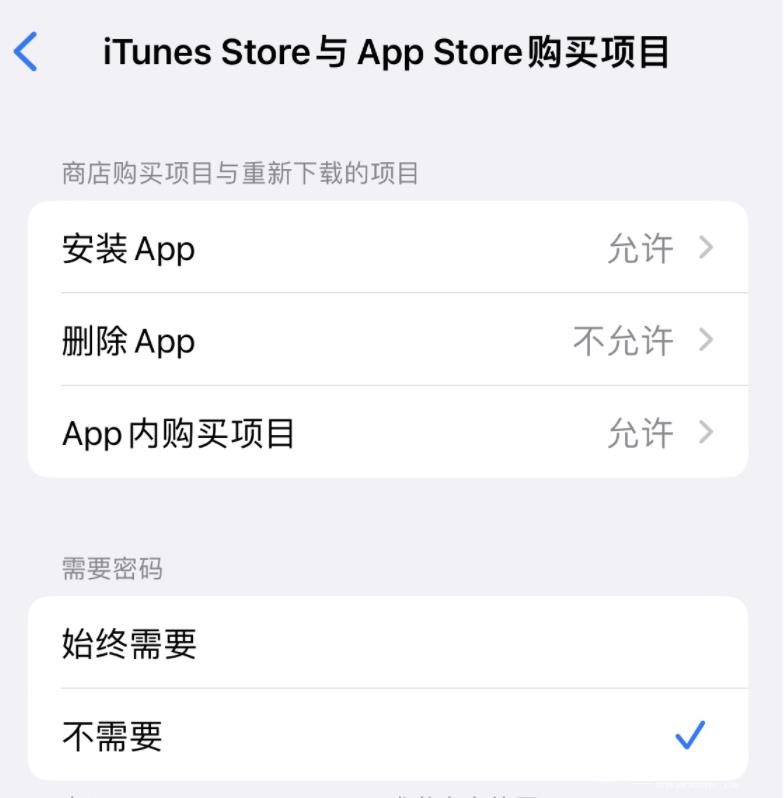Tap the App 内购买项目 disclosure arrow
This screenshot has width=784, height=798.
coord(706,432)
